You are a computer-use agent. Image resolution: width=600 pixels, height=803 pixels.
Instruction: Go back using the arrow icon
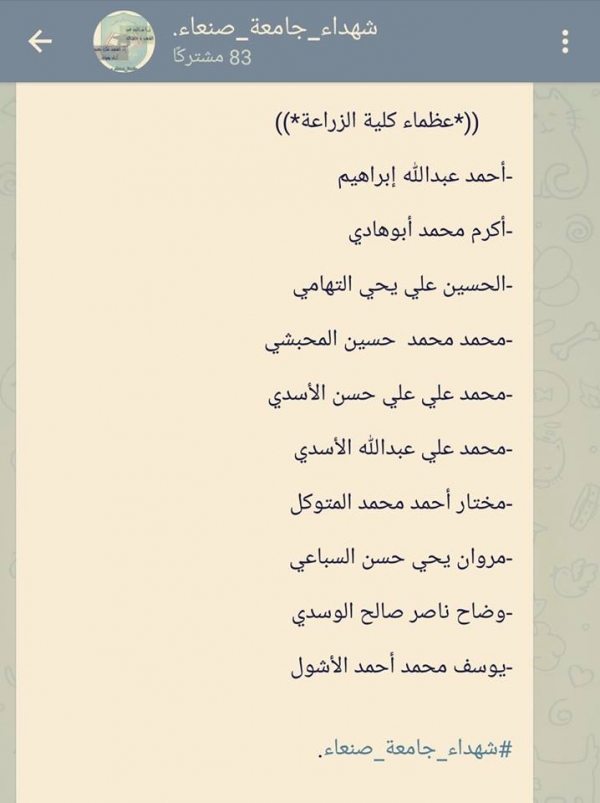(x=40, y=41)
